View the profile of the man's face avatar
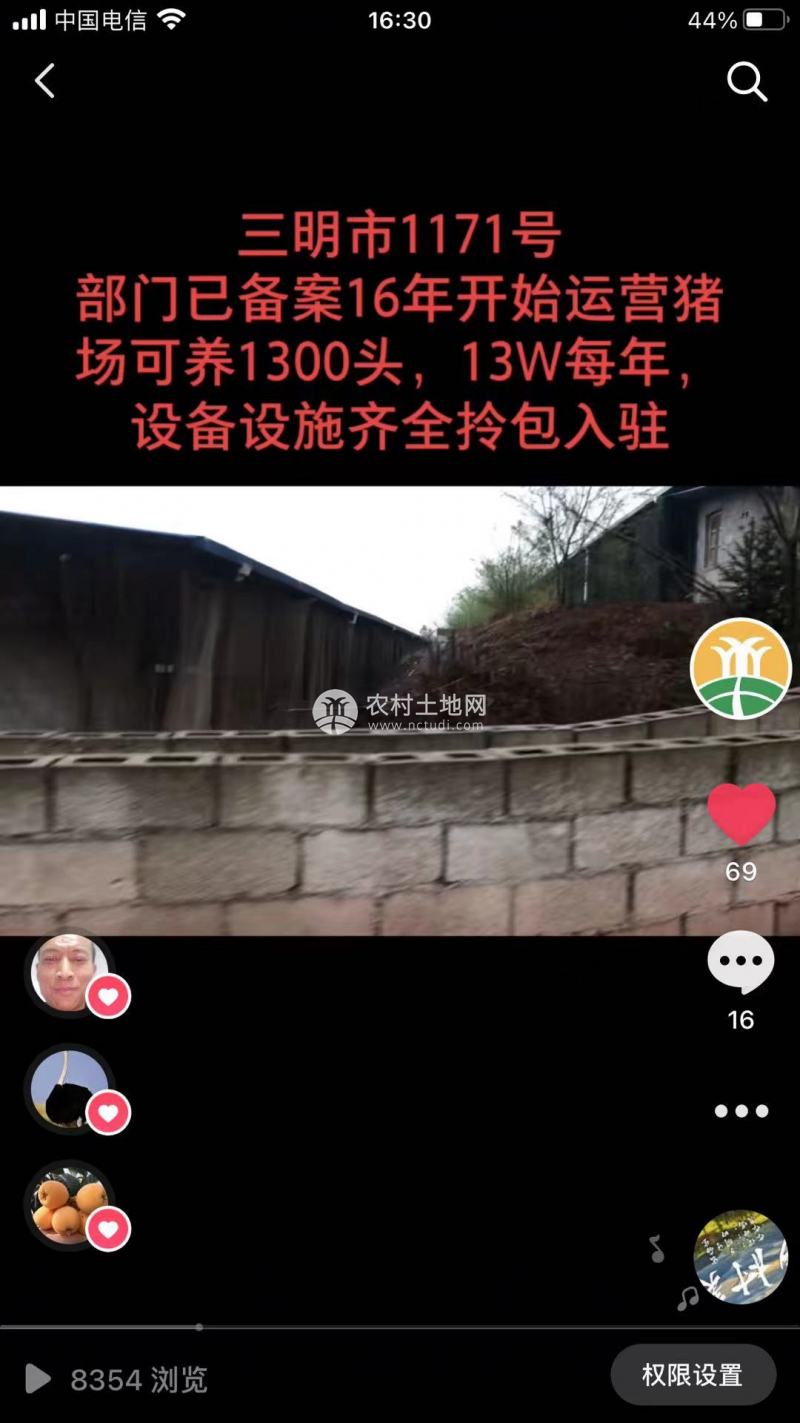 pos(70,973)
